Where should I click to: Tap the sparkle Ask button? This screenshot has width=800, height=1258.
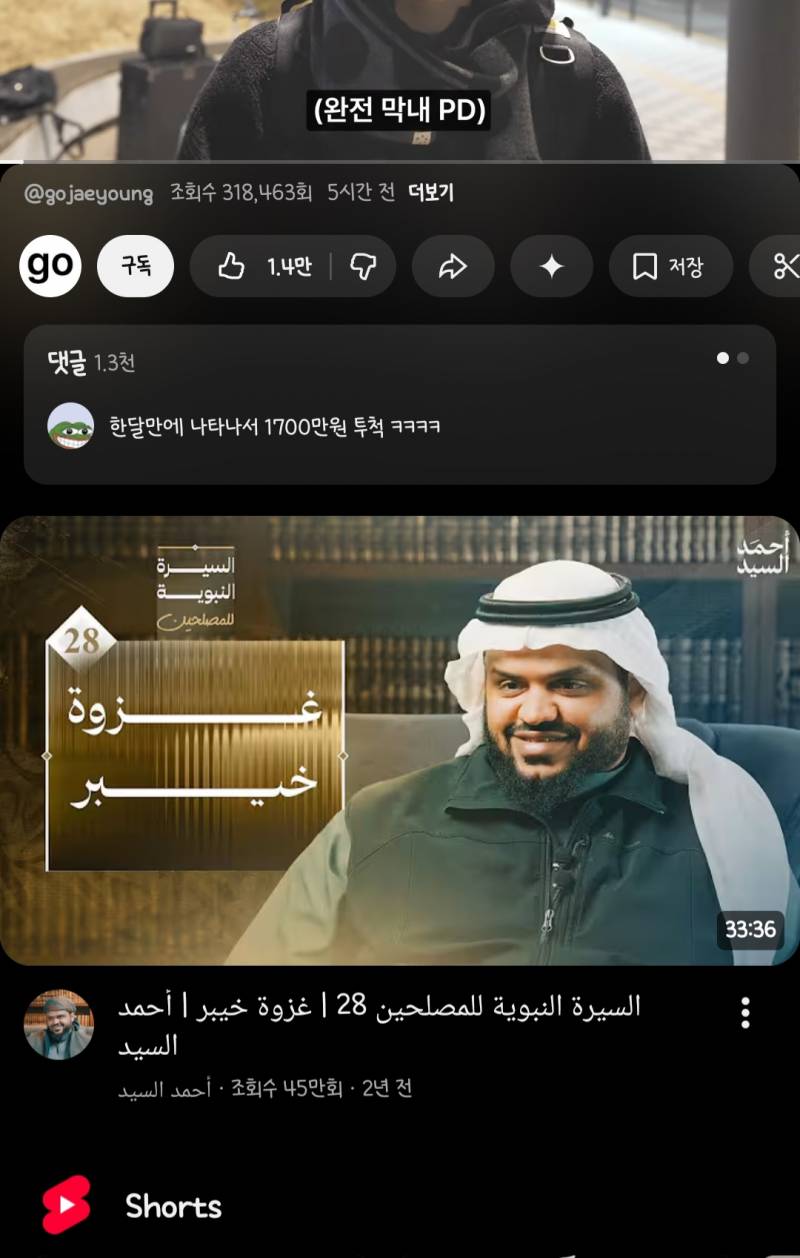pos(551,266)
